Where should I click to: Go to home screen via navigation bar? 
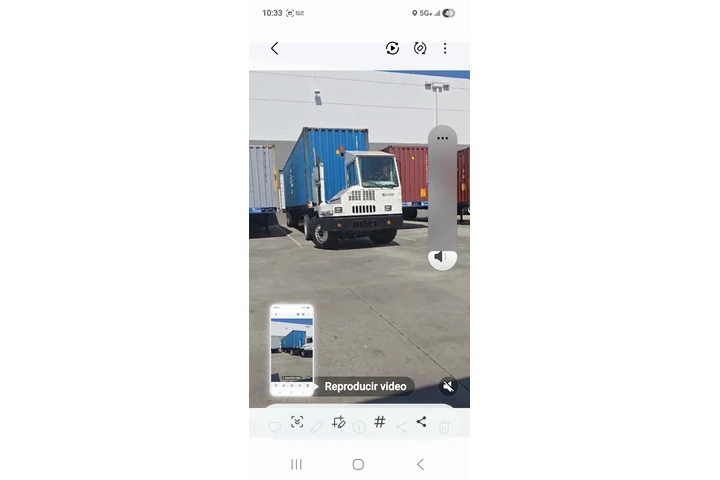[358, 464]
